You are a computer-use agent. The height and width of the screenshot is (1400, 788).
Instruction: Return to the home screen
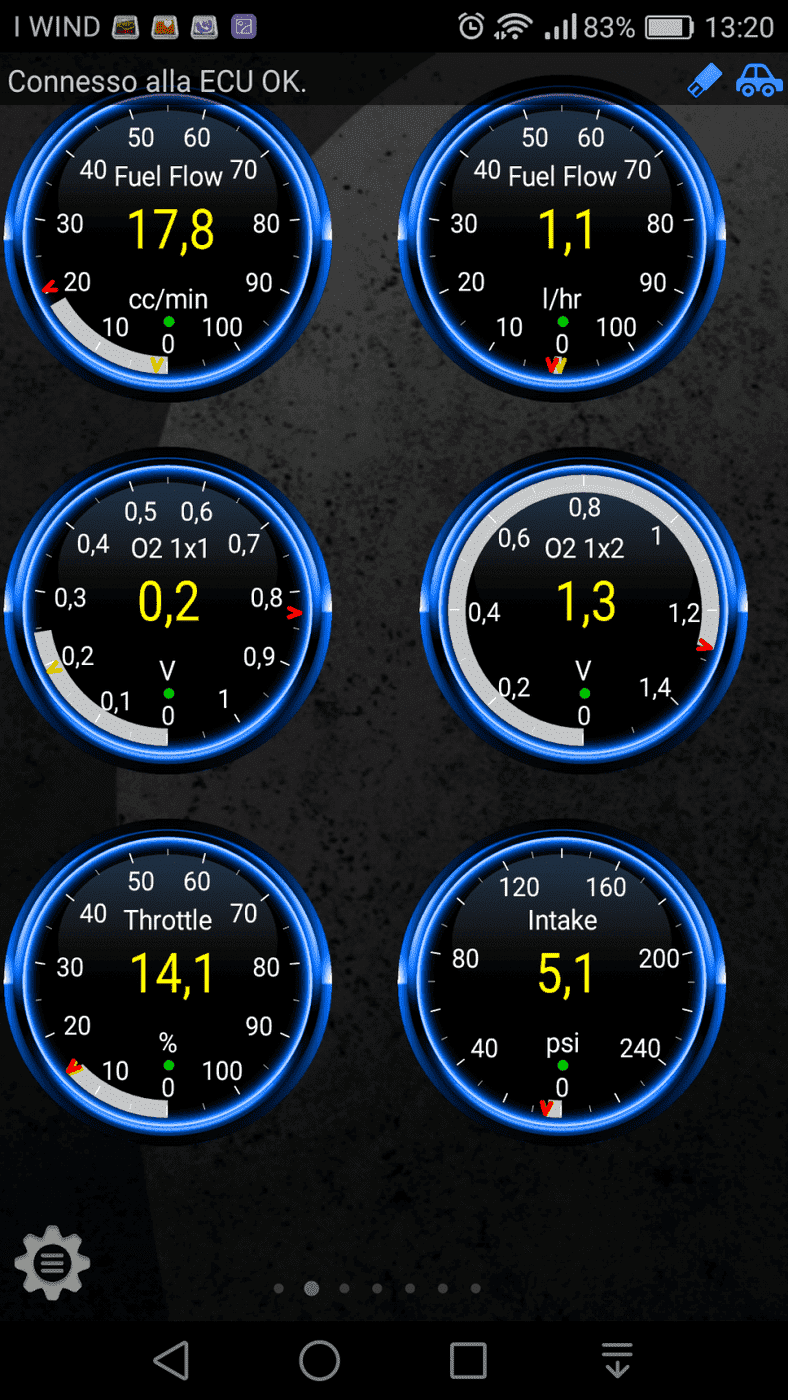pyautogui.click(x=320, y=1360)
